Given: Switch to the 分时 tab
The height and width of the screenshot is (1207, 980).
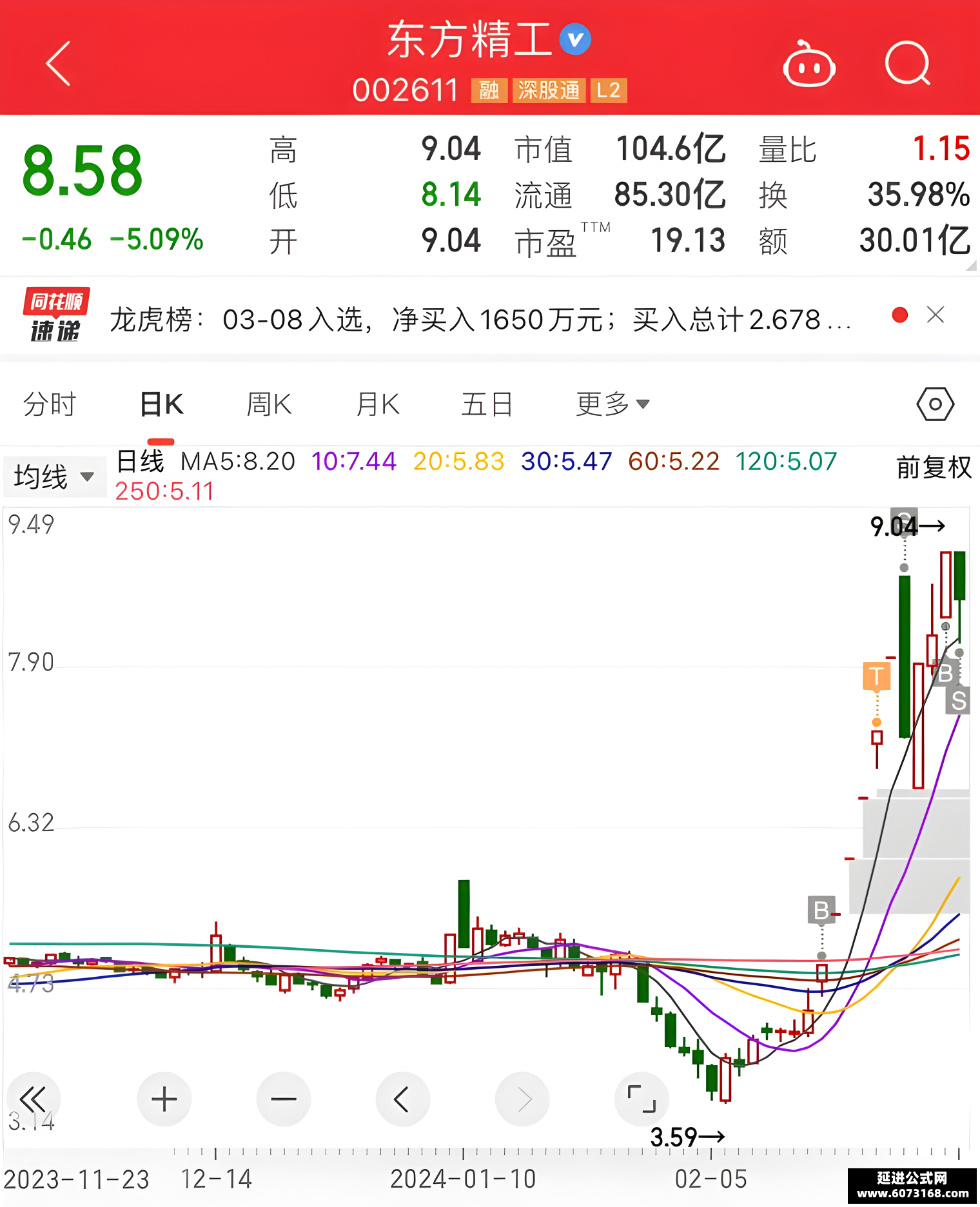Looking at the screenshot, I should tap(50, 405).
